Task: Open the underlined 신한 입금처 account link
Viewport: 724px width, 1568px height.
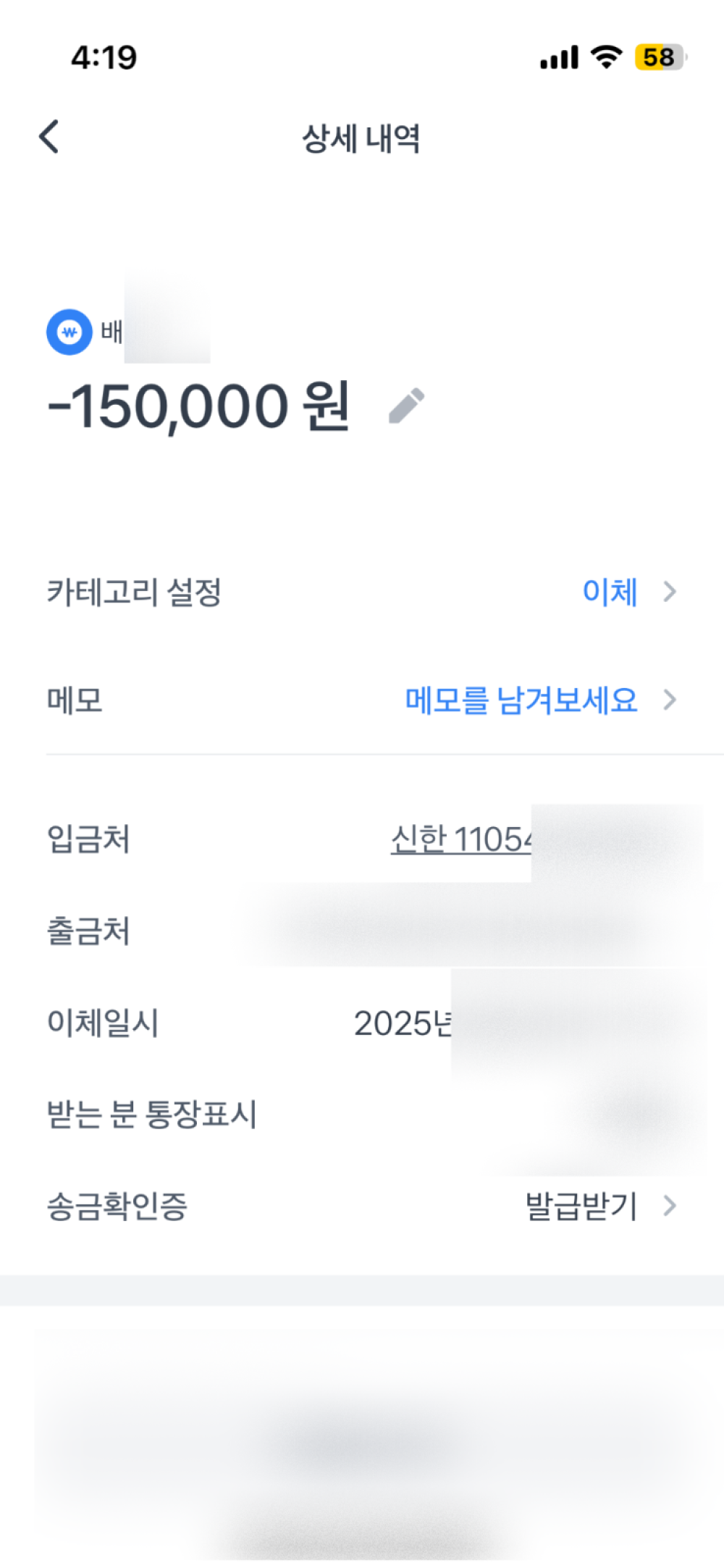Action: pyautogui.click(x=460, y=840)
